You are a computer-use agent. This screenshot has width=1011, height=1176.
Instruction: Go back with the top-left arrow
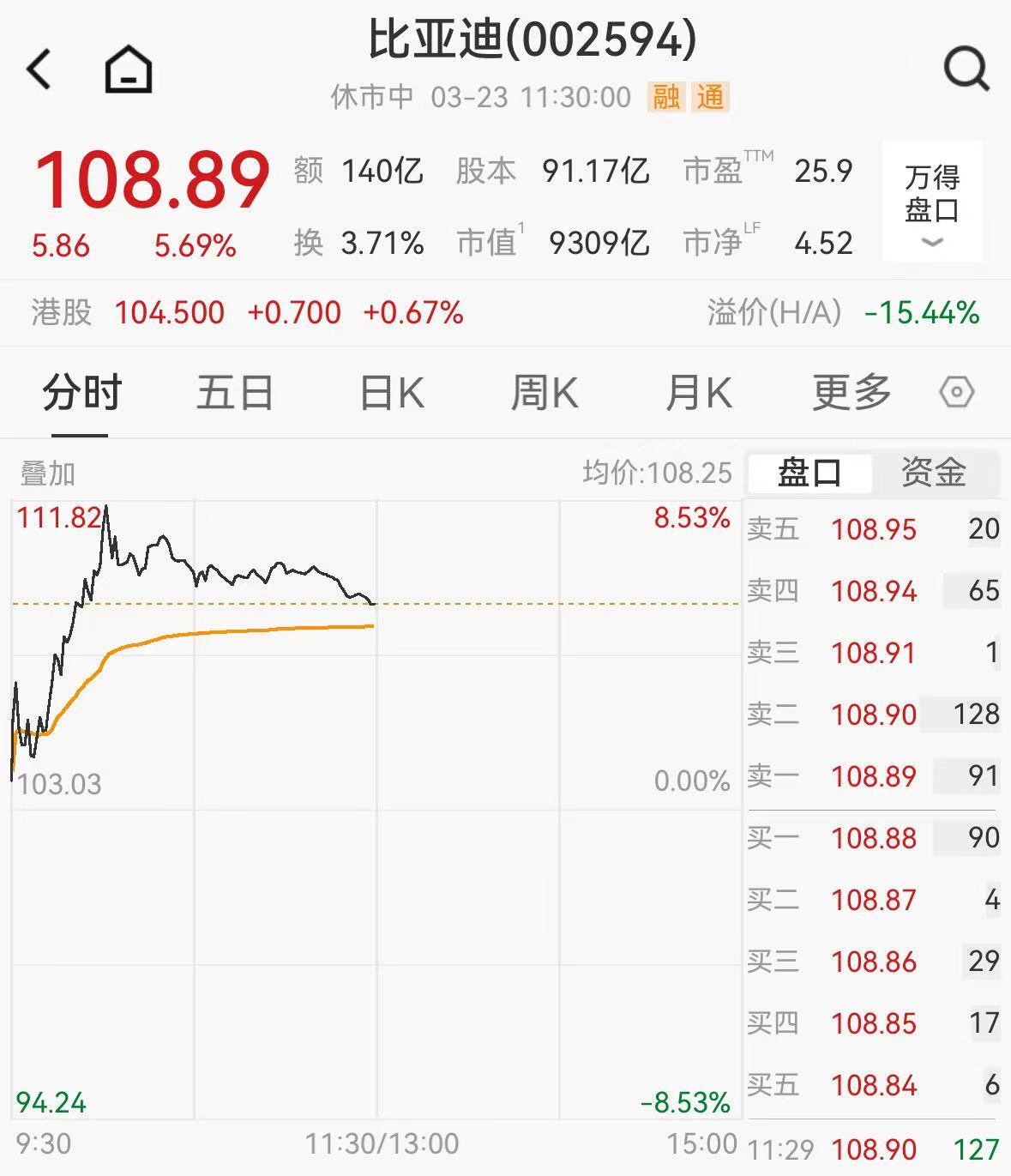click(x=39, y=69)
